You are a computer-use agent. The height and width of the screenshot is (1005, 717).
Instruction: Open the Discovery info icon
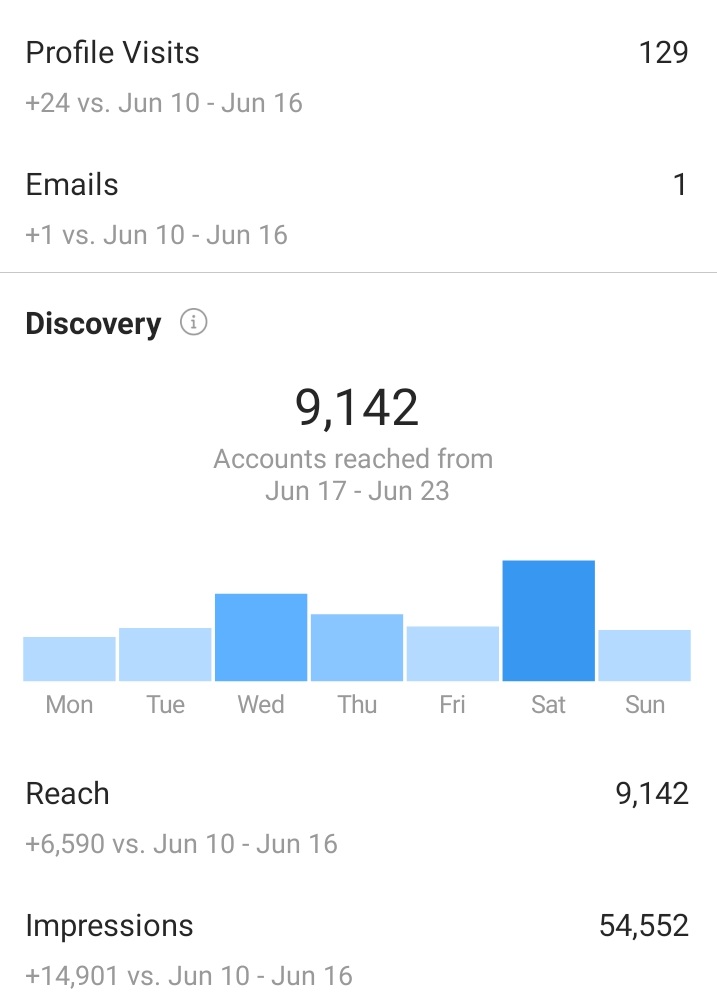point(194,322)
